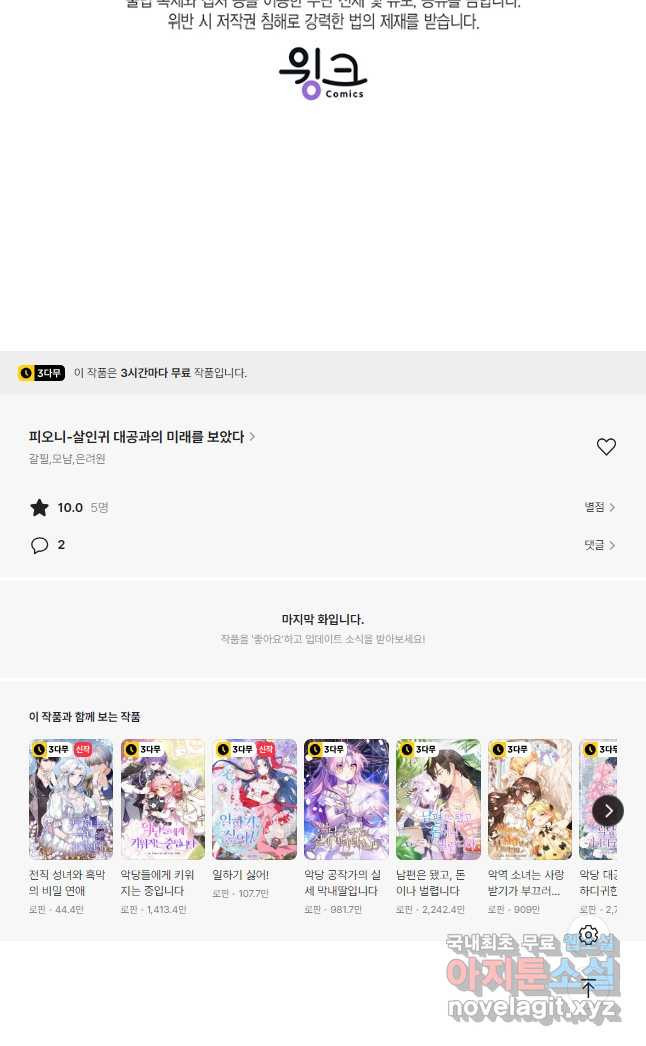The width and height of the screenshot is (646, 1046).
Task: Open recommended comic 악당들에게 키워지는 중입니다
Action: (x=163, y=827)
